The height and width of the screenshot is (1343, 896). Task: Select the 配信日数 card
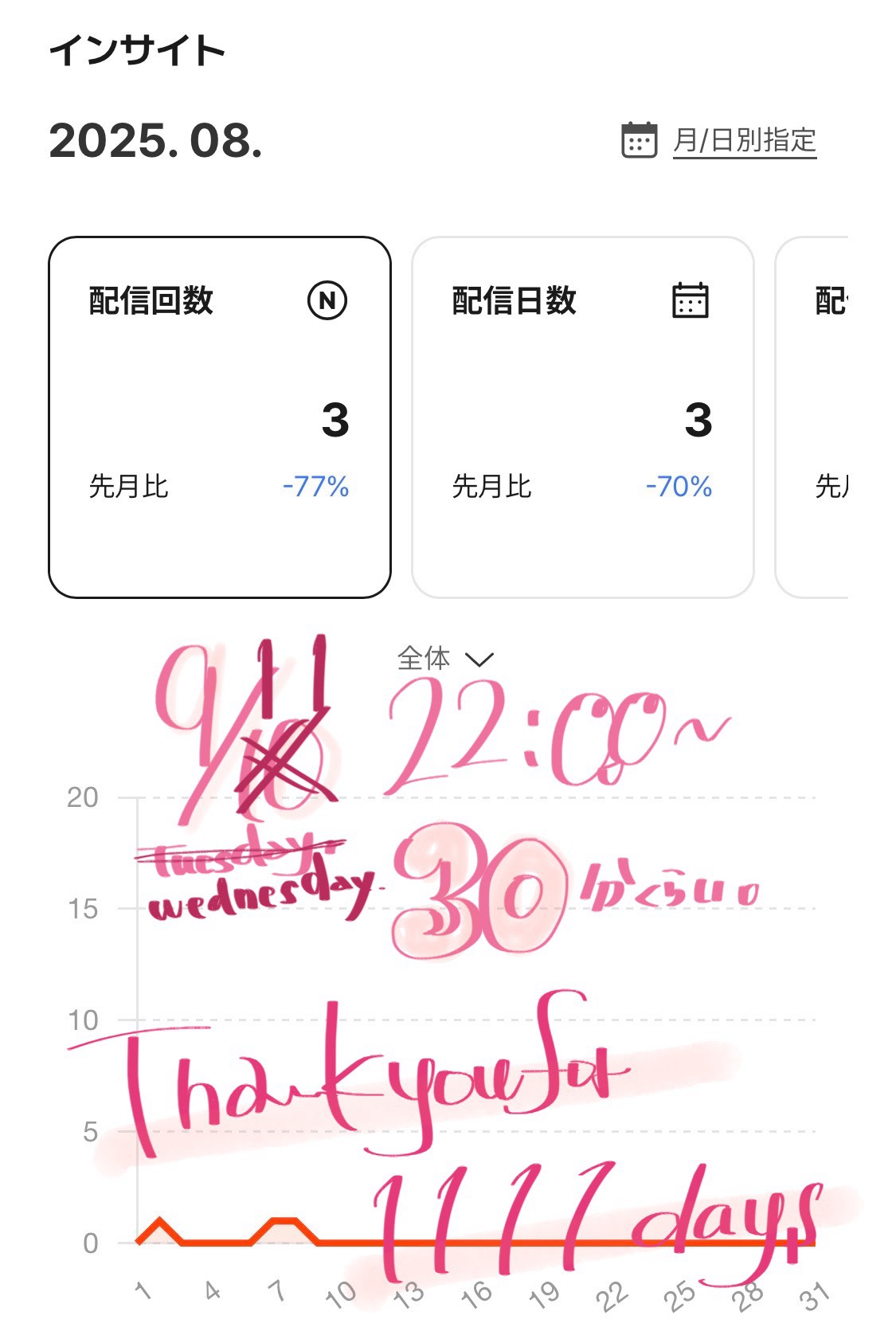pos(582,417)
